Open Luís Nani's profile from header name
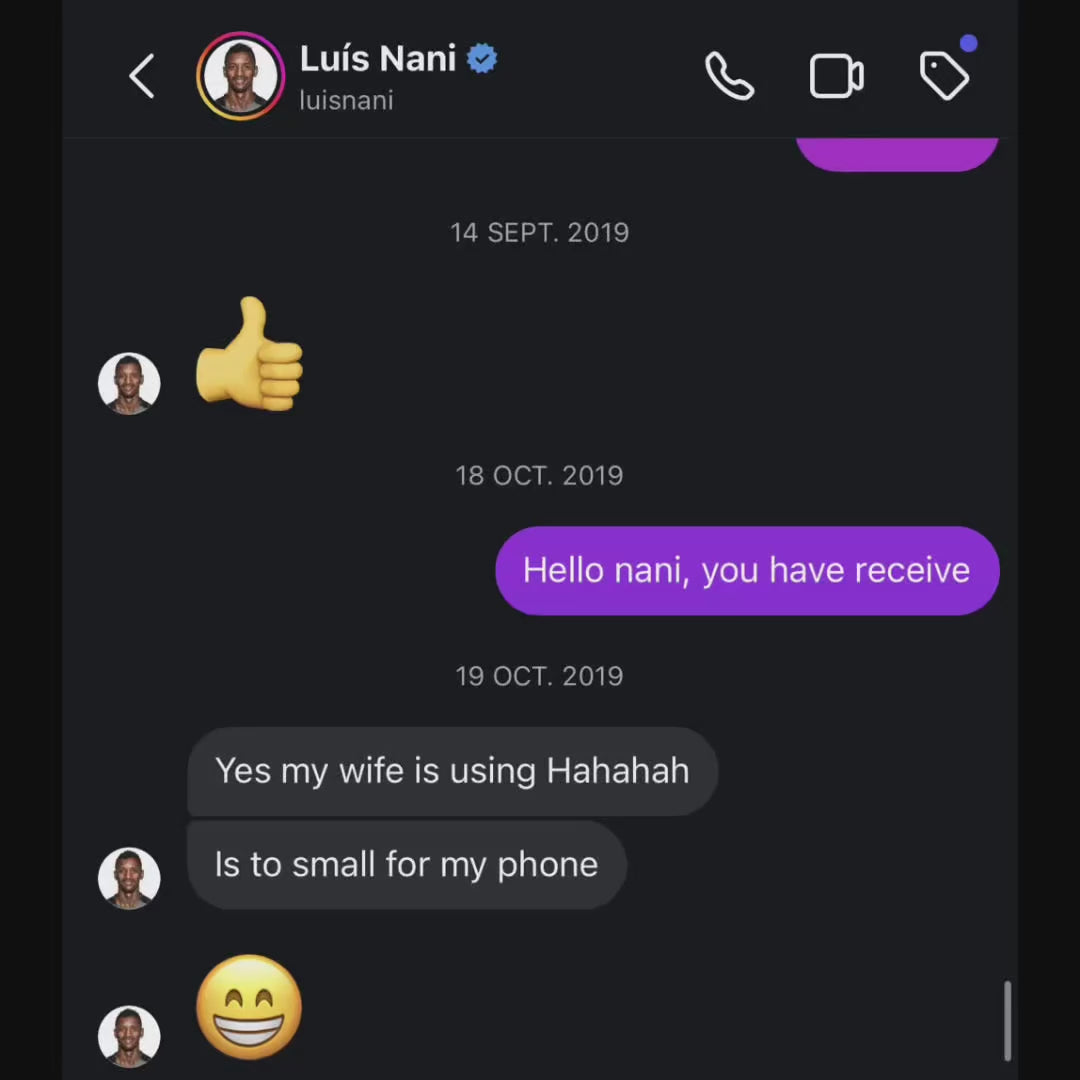 click(379, 60)
